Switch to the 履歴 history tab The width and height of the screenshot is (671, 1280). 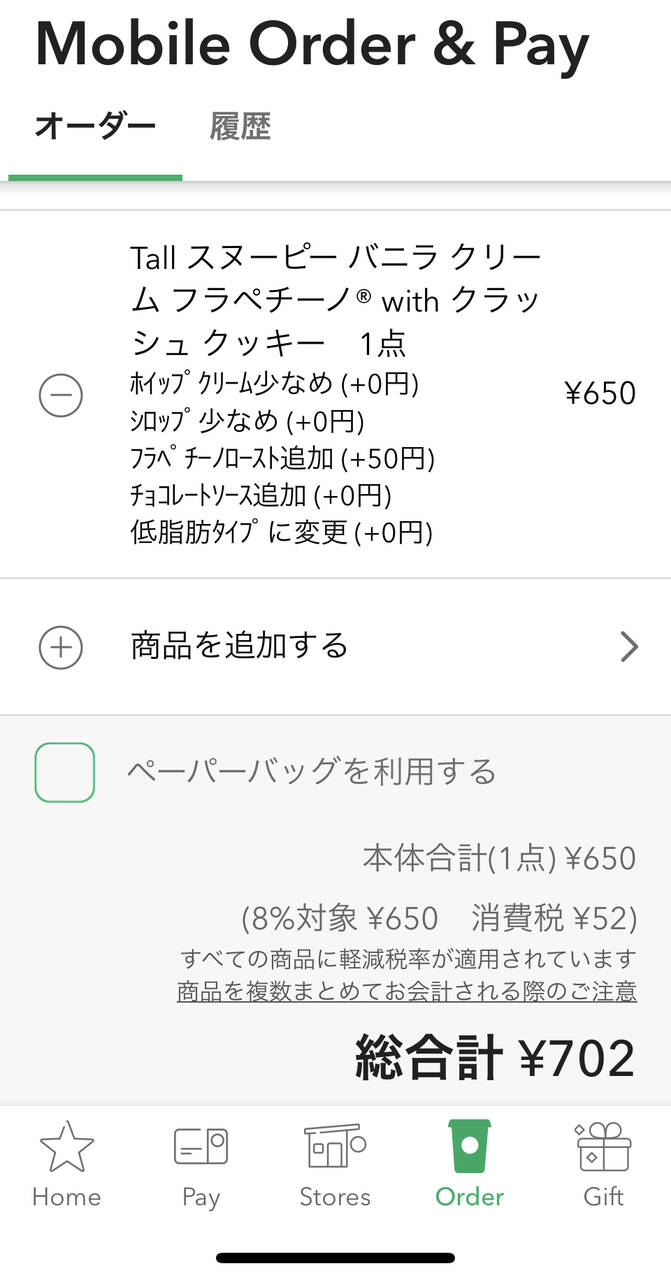[240, 127]
